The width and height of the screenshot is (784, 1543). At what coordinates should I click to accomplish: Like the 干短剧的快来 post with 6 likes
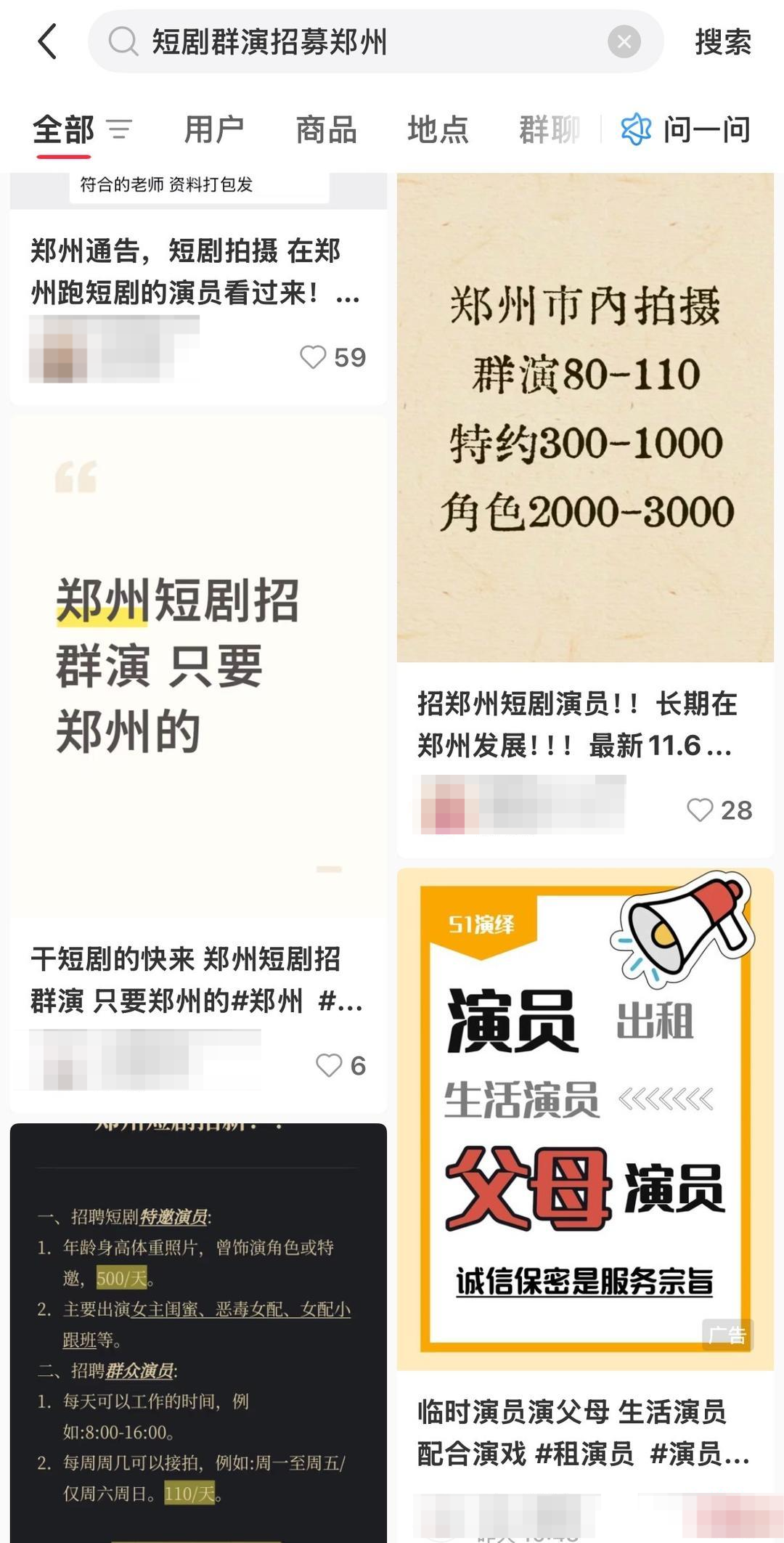pos(329,1065)
